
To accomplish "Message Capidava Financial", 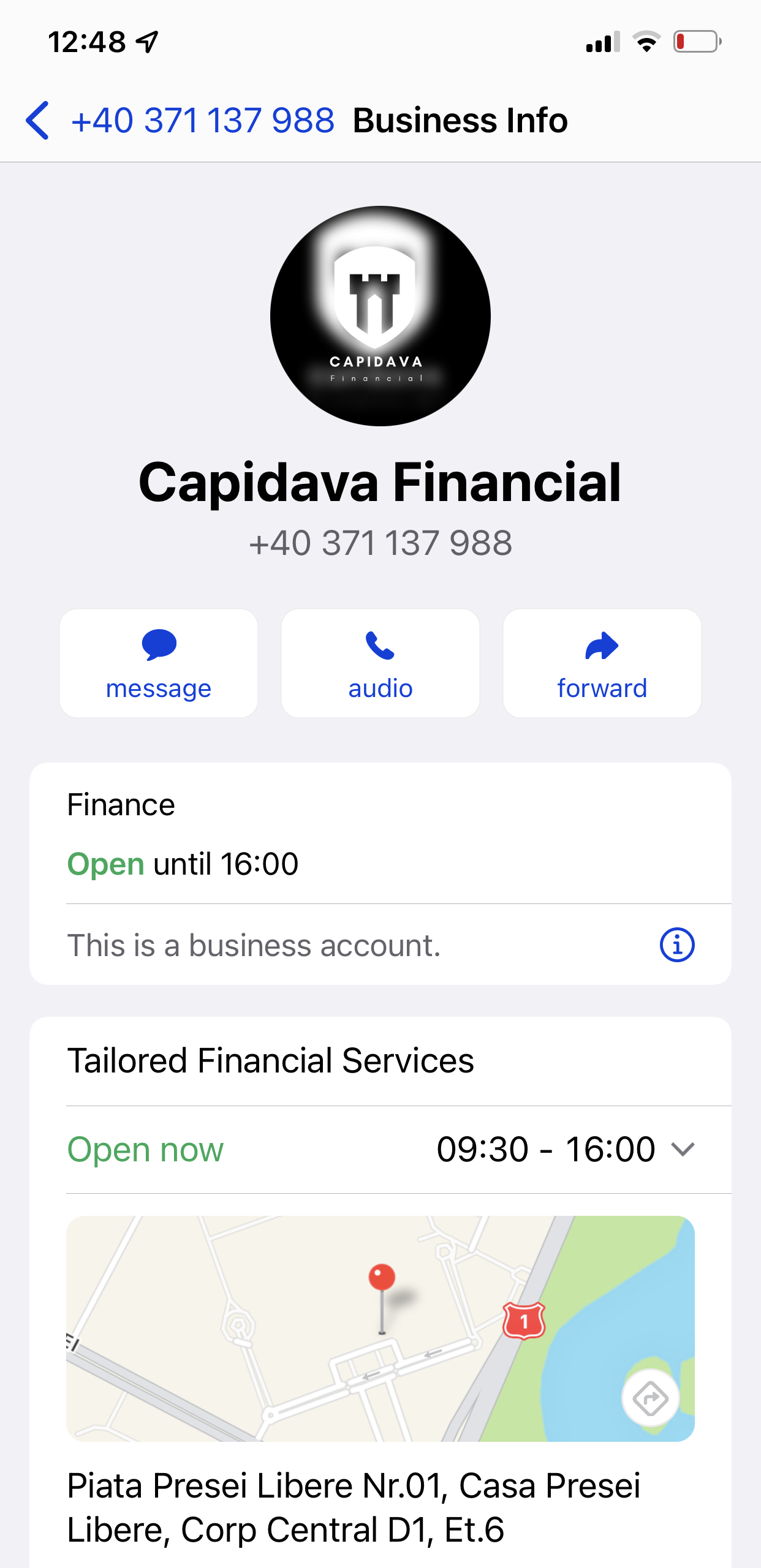I will (x=159, y=663).
